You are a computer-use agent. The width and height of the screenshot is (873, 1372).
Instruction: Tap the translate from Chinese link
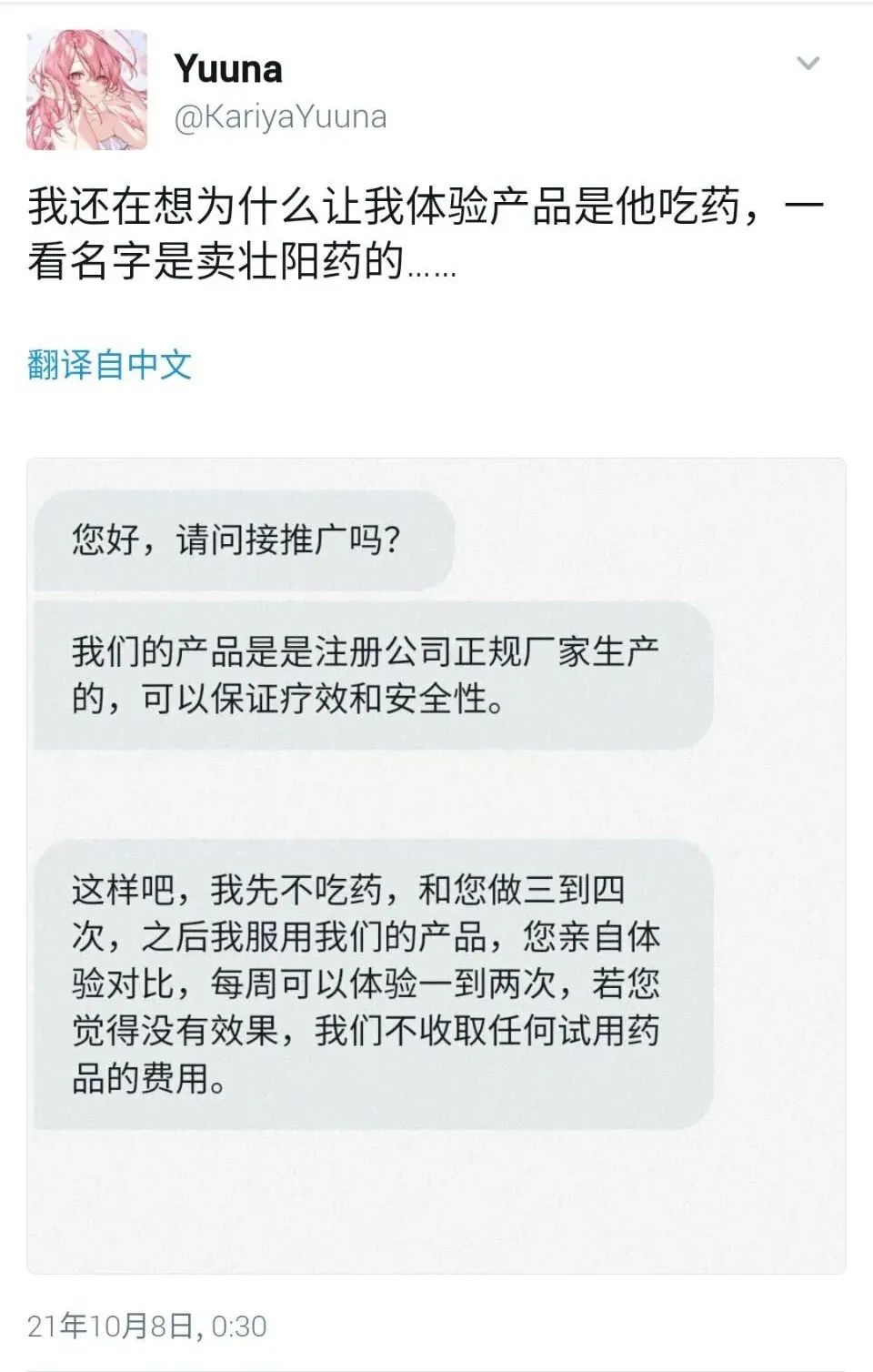tap(109, 365)
